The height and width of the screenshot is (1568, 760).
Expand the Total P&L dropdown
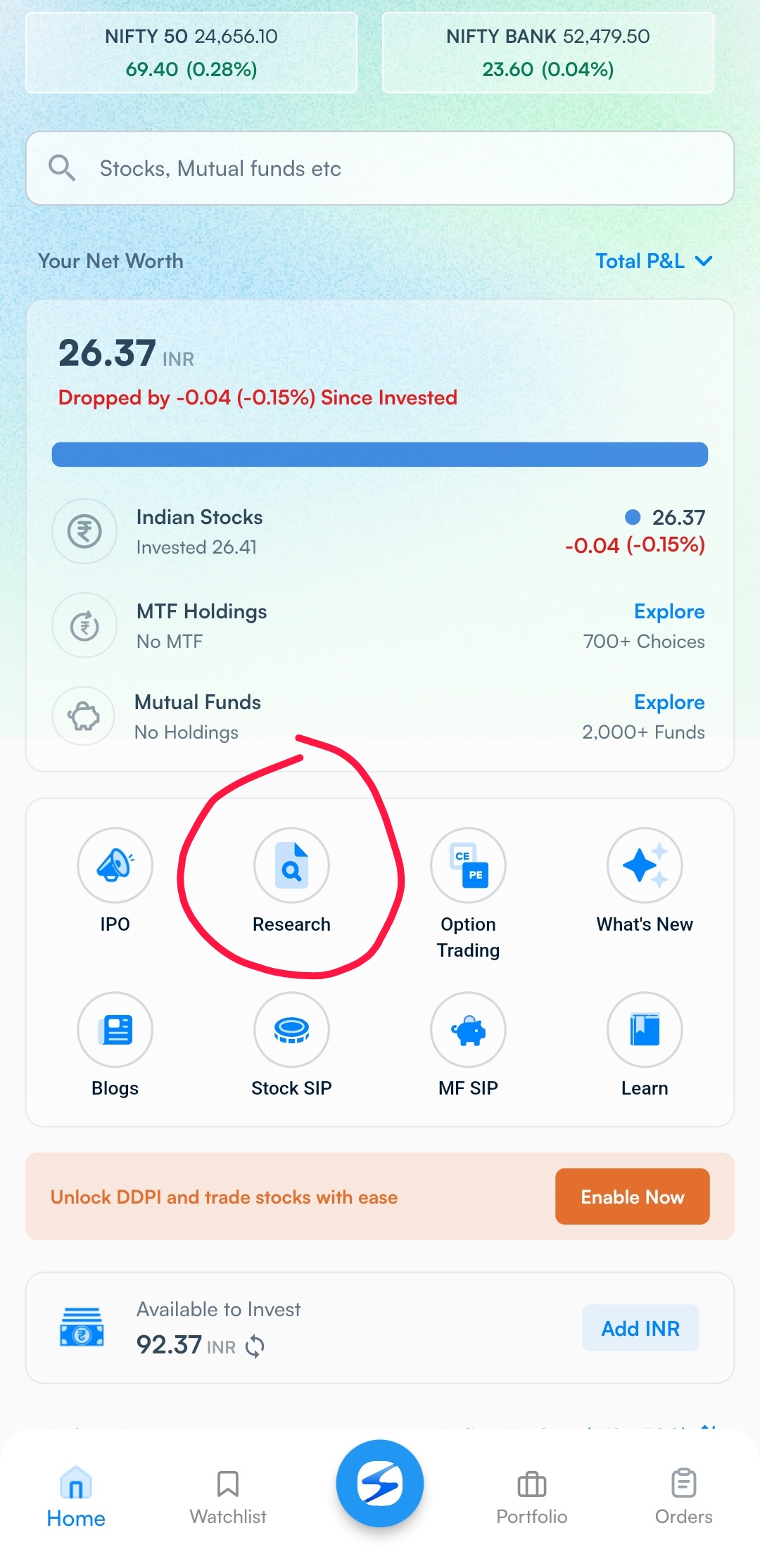tap(654, 261)
